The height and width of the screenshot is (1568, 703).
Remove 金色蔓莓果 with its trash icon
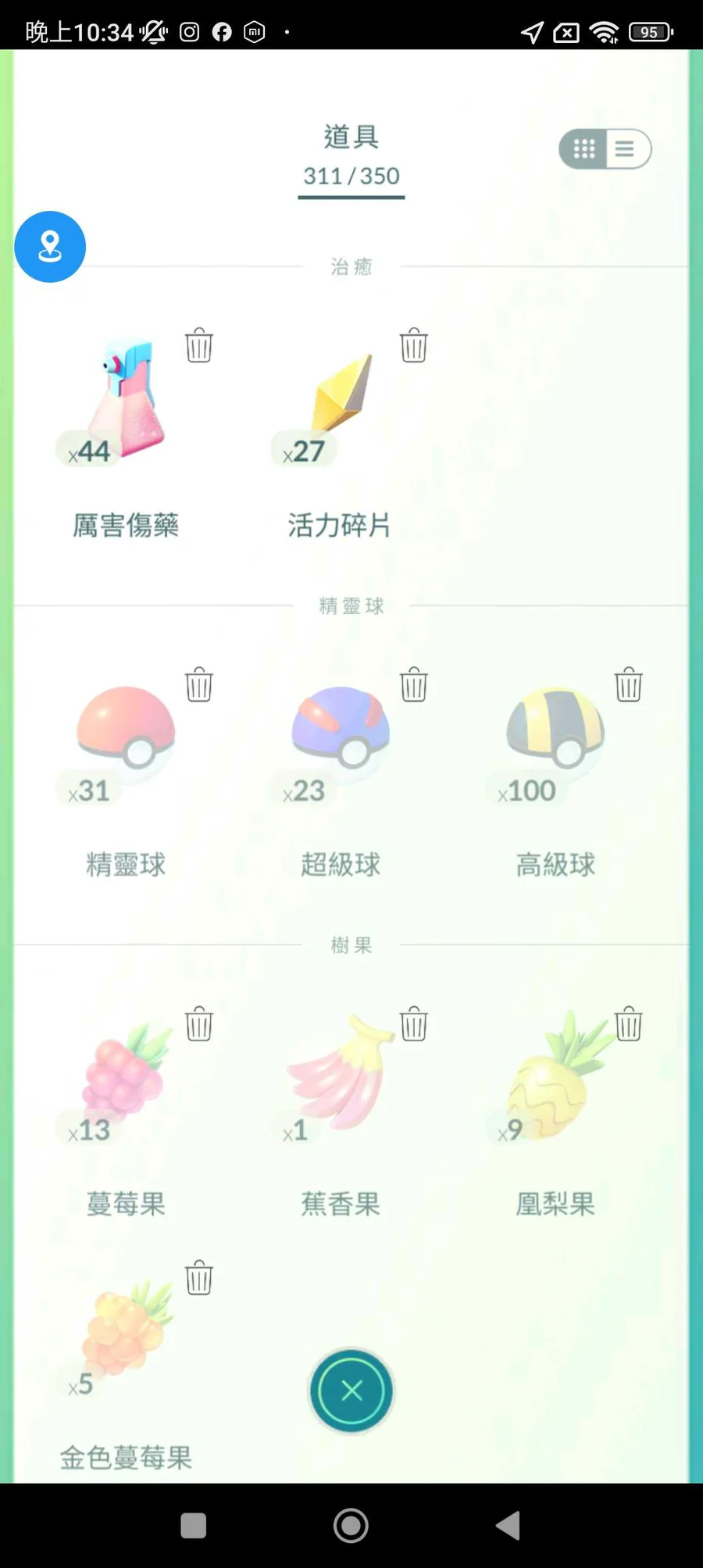[x=199, y=1278]
